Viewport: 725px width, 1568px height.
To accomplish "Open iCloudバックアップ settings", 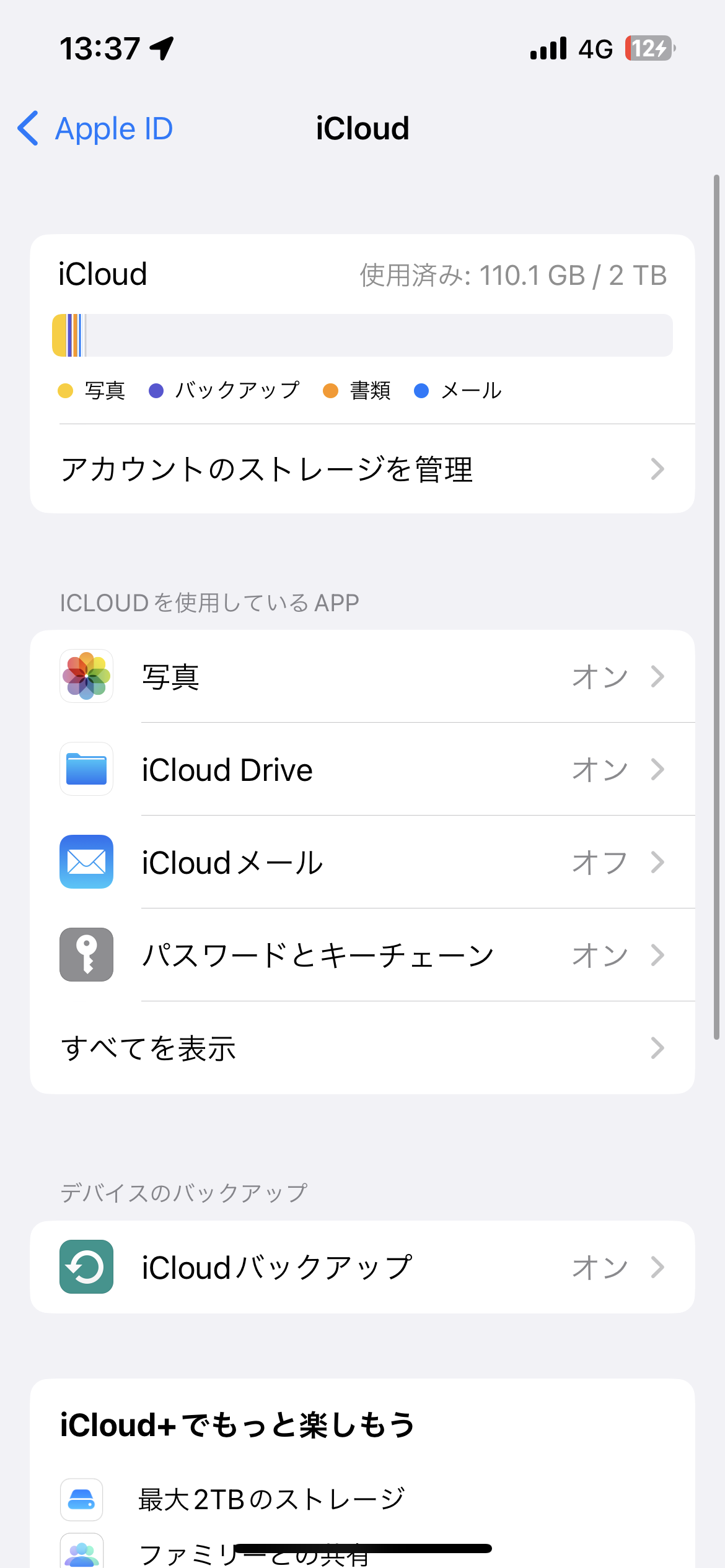I will pyautogui.click(x=362, y=1267).
